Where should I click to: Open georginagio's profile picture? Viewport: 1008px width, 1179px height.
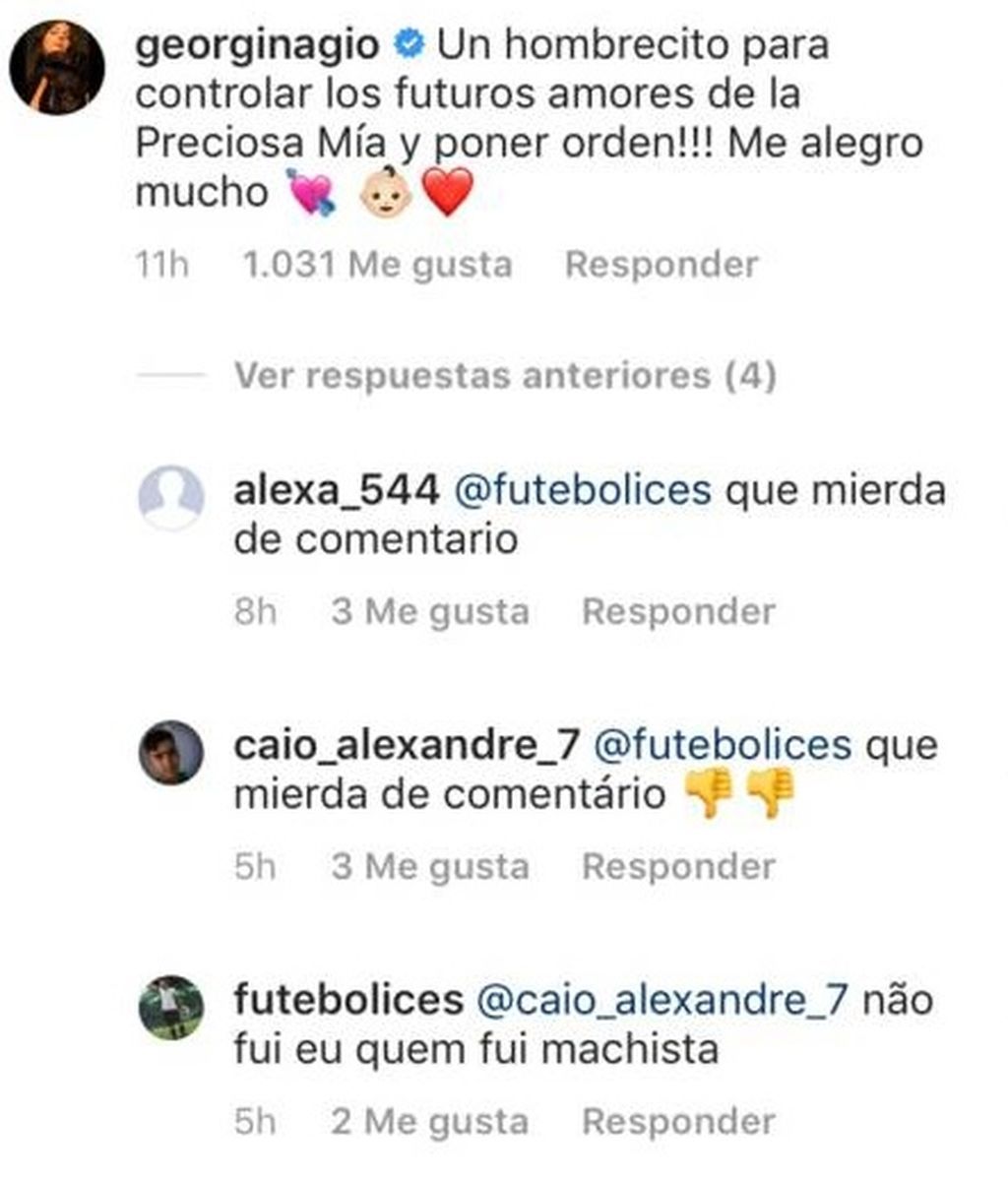(x=56, y=68)
